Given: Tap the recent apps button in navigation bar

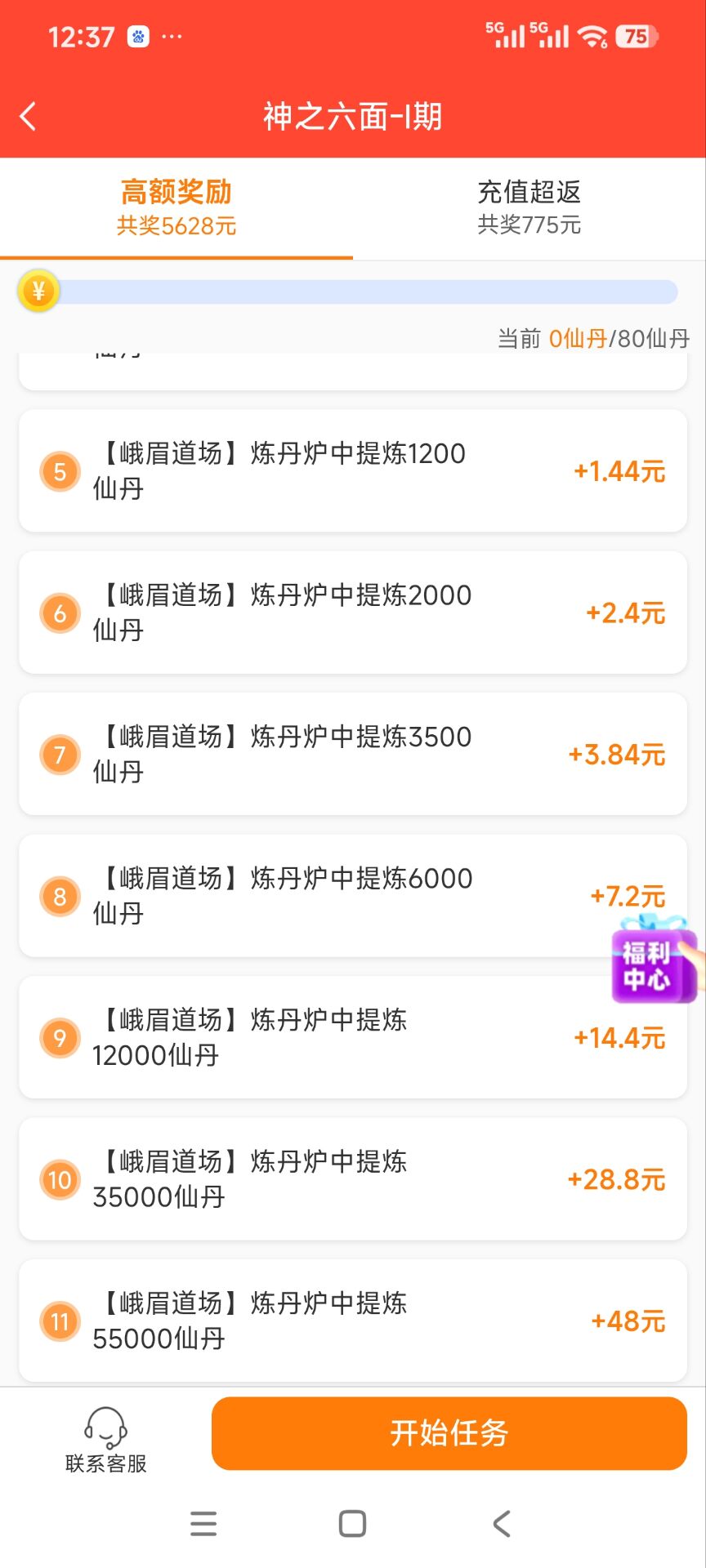Looking at the screenshot, I should tap(203, 1522).
